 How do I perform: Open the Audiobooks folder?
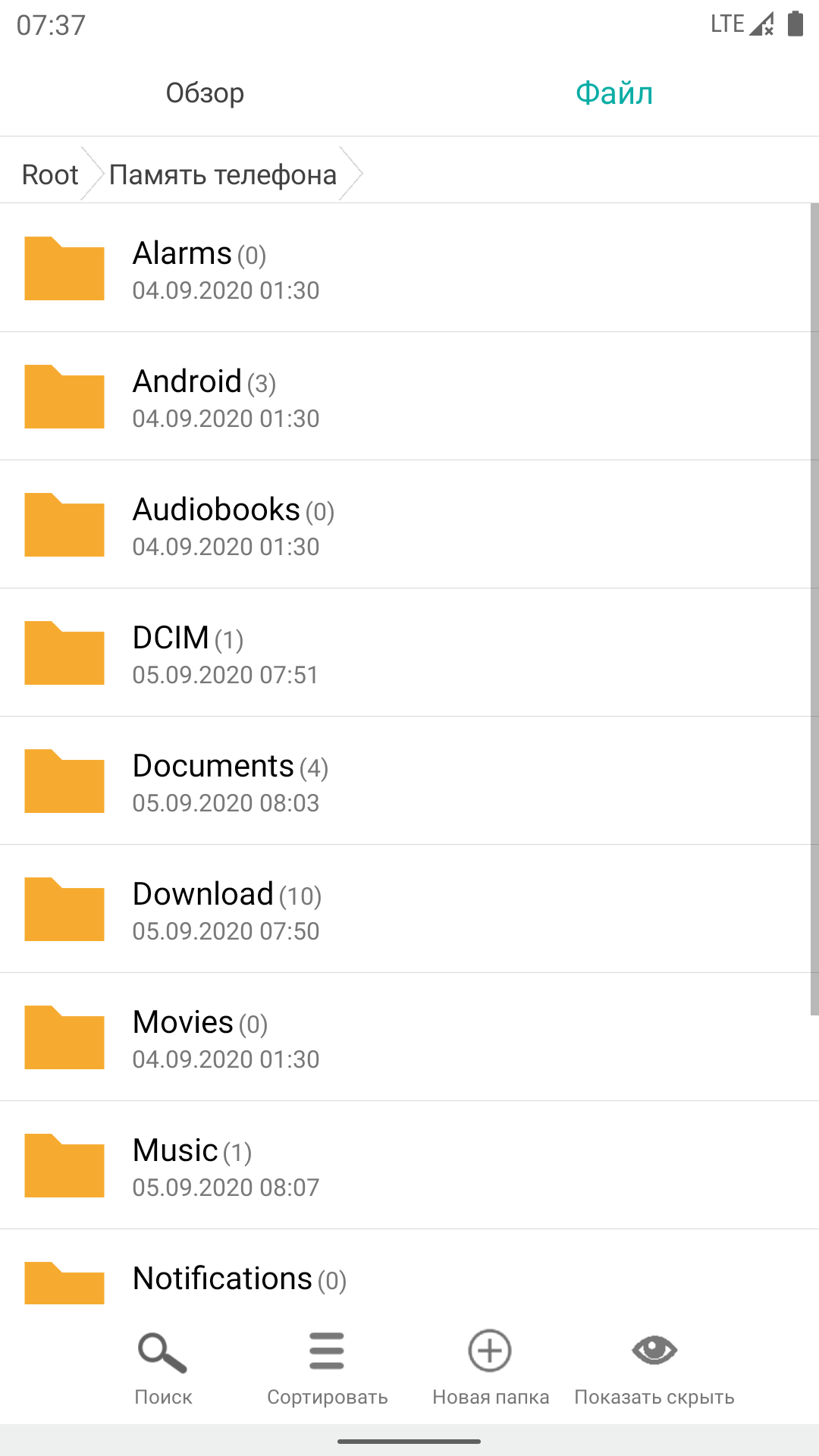tap(405, 524)
